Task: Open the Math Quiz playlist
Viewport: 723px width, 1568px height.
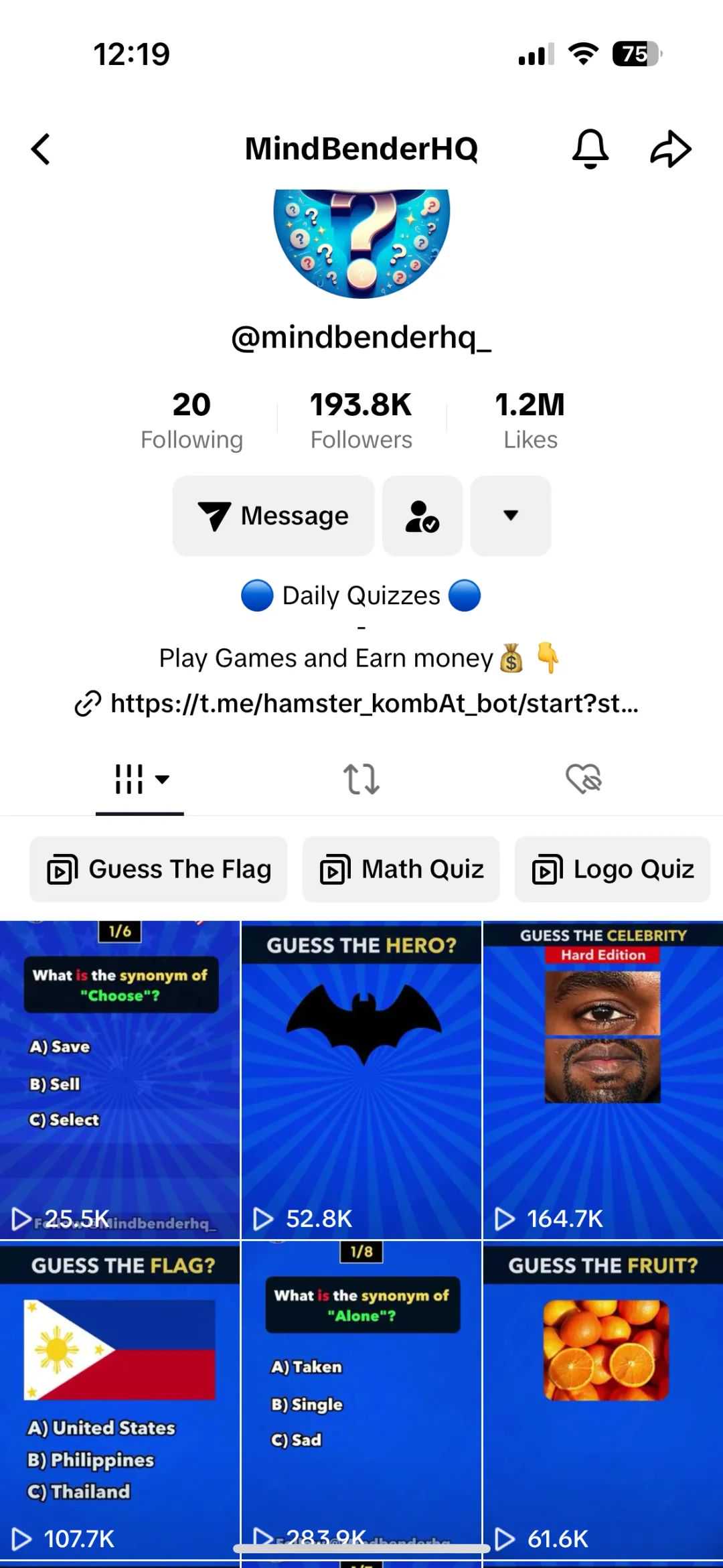Action: pos(401,869)
